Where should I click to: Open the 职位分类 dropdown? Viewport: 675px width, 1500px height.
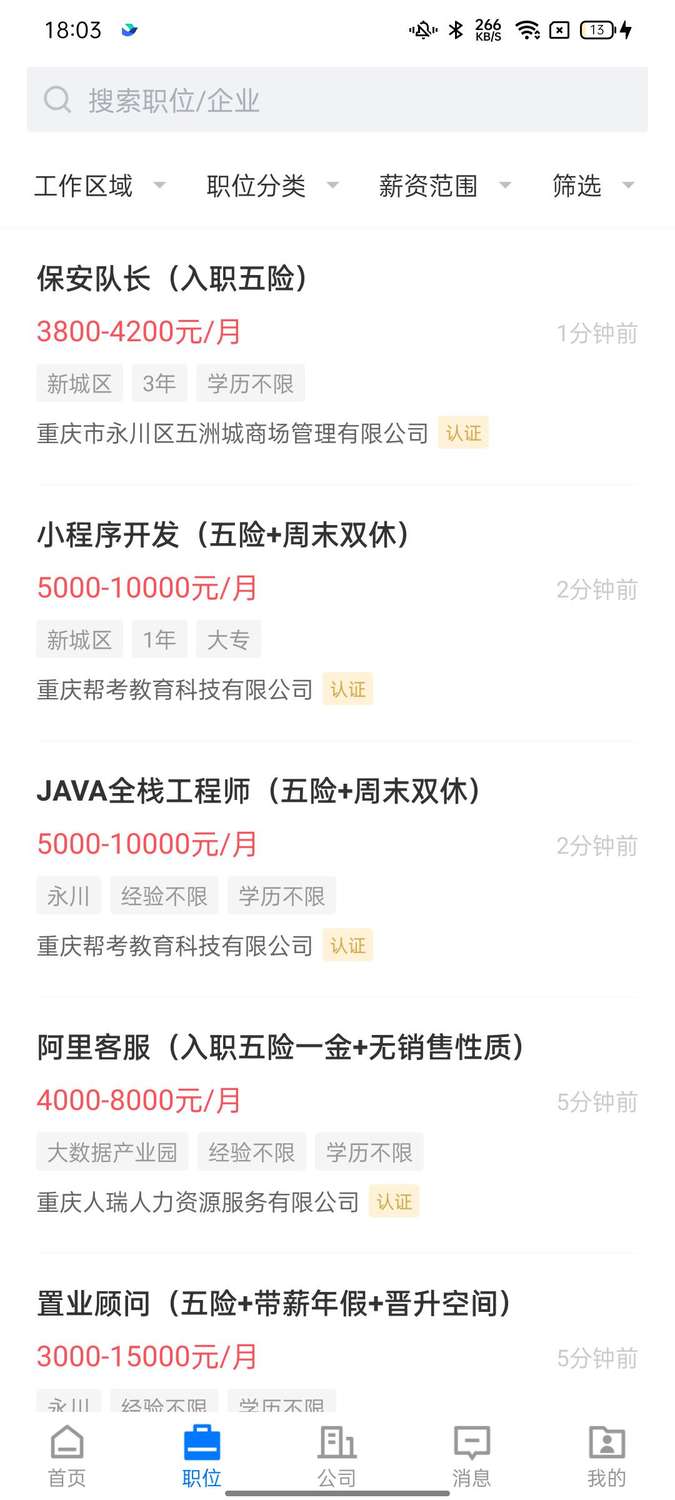click(271, 186)
